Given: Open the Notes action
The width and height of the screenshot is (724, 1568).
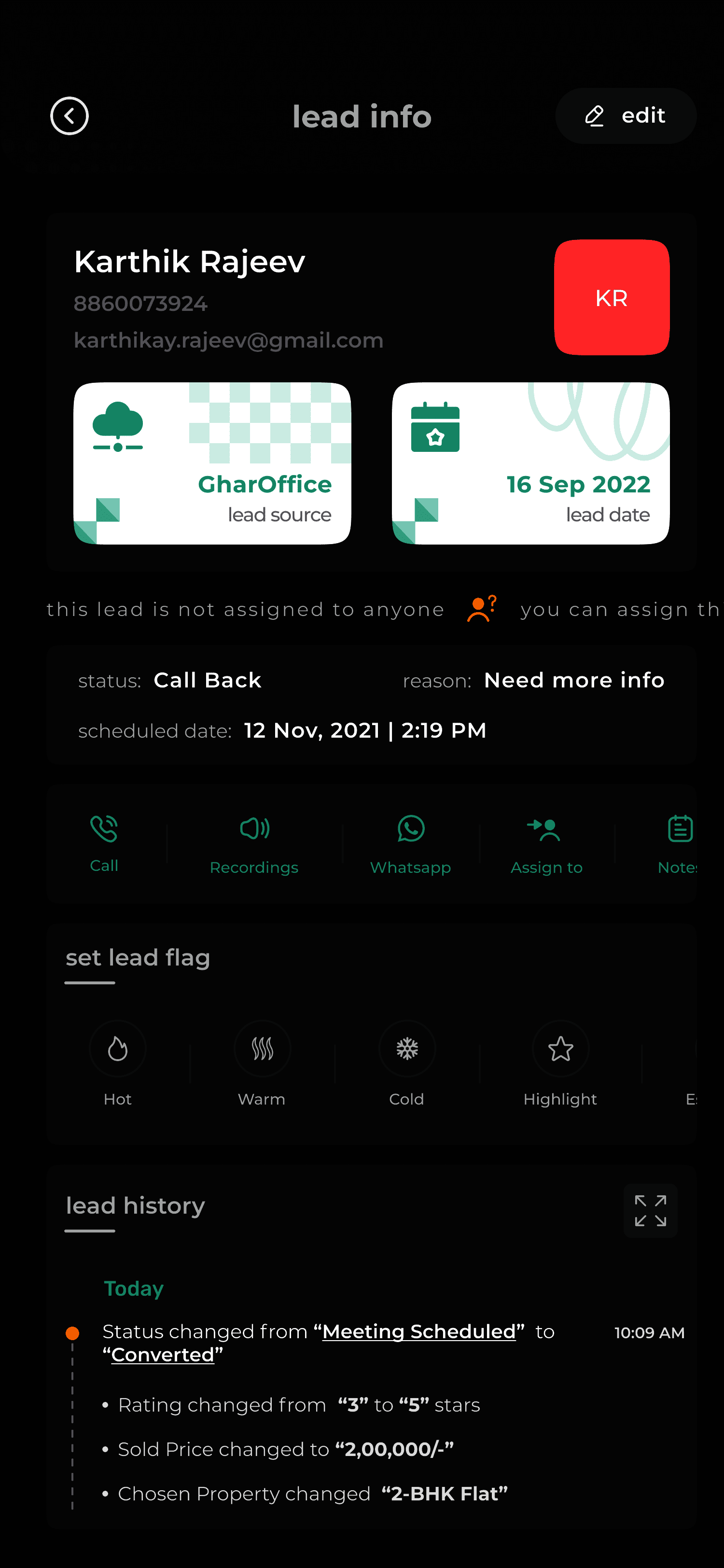Looking at the screenshot, I should 679,843.
